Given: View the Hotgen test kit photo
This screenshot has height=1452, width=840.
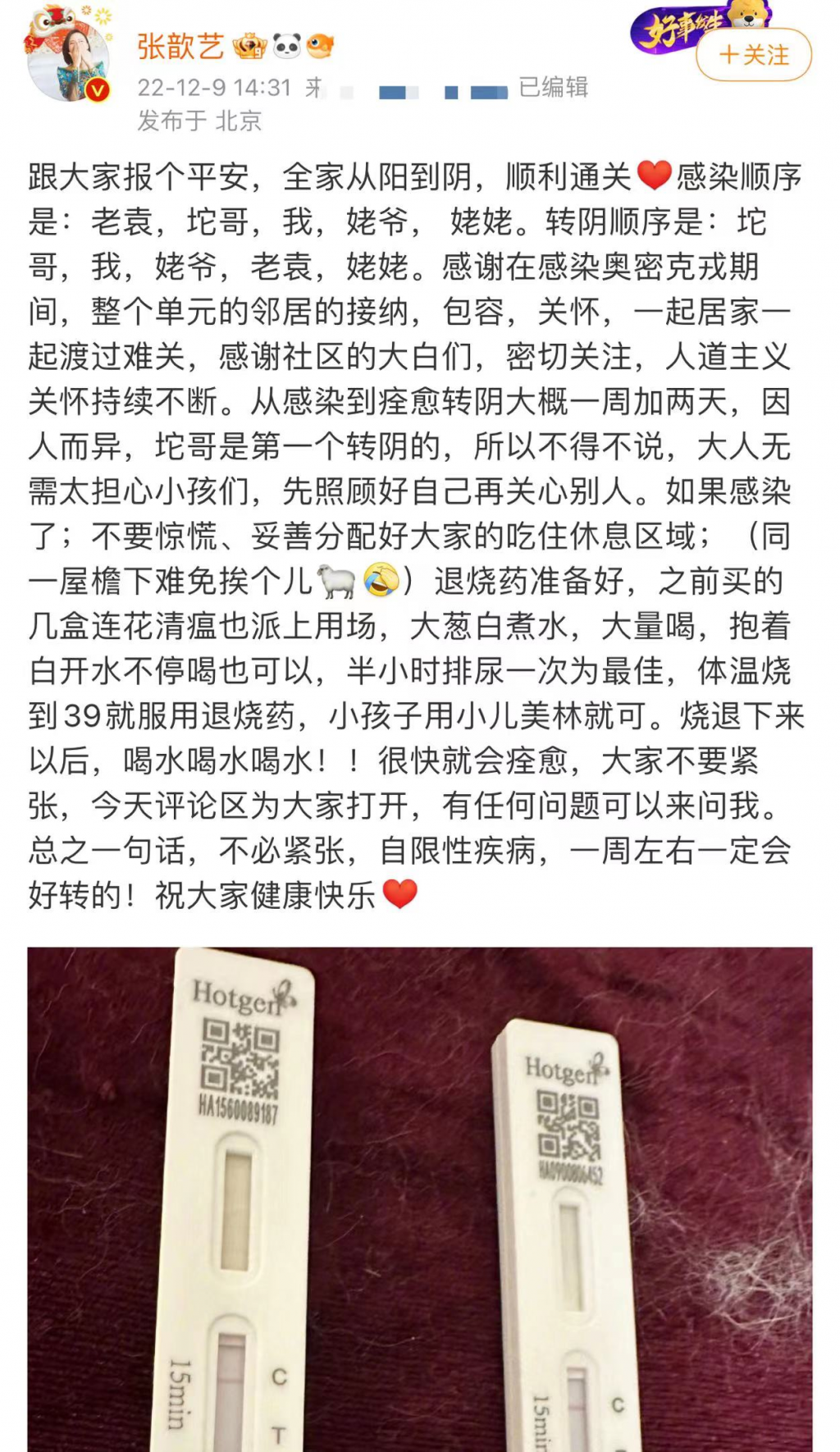Looking at the screenshot, I should tap(420, 1198).
